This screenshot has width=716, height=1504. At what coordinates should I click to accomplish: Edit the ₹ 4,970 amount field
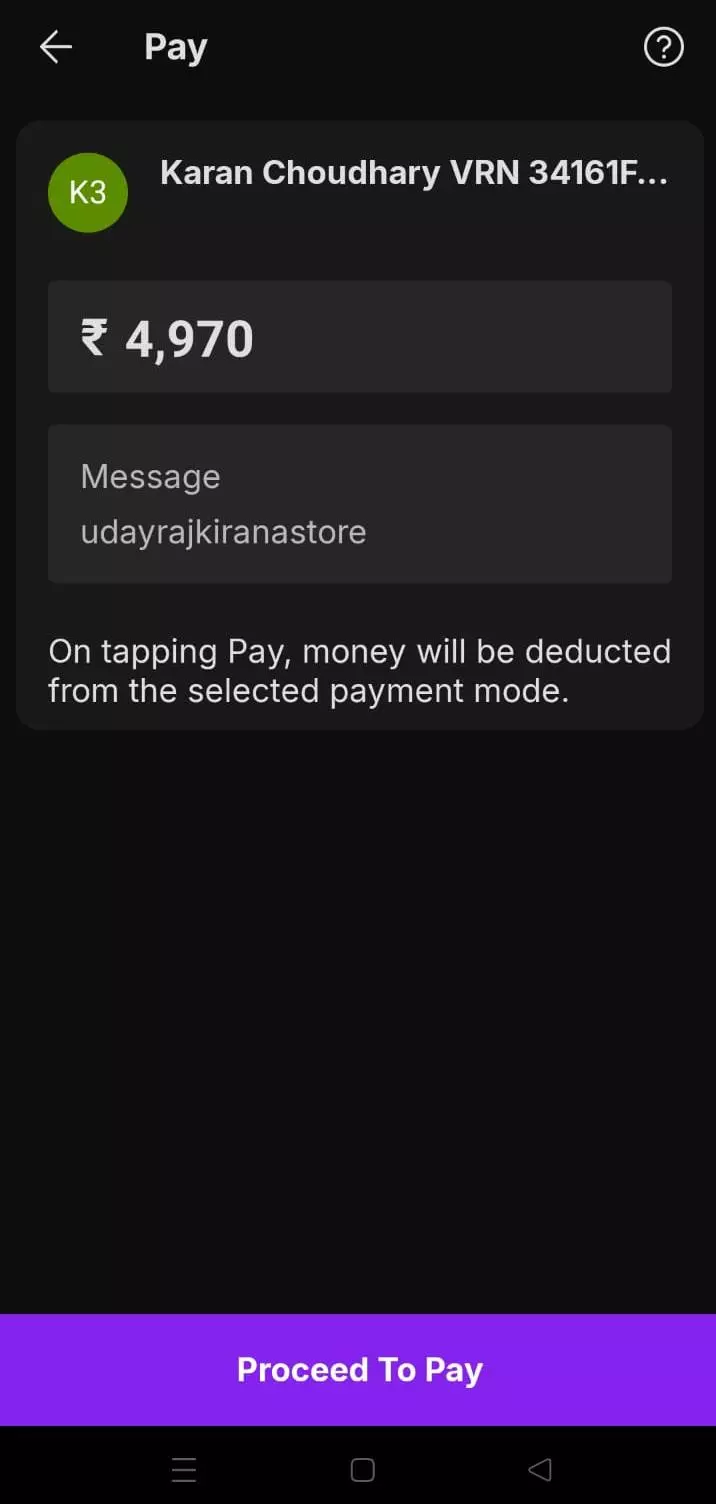(359, 337)
